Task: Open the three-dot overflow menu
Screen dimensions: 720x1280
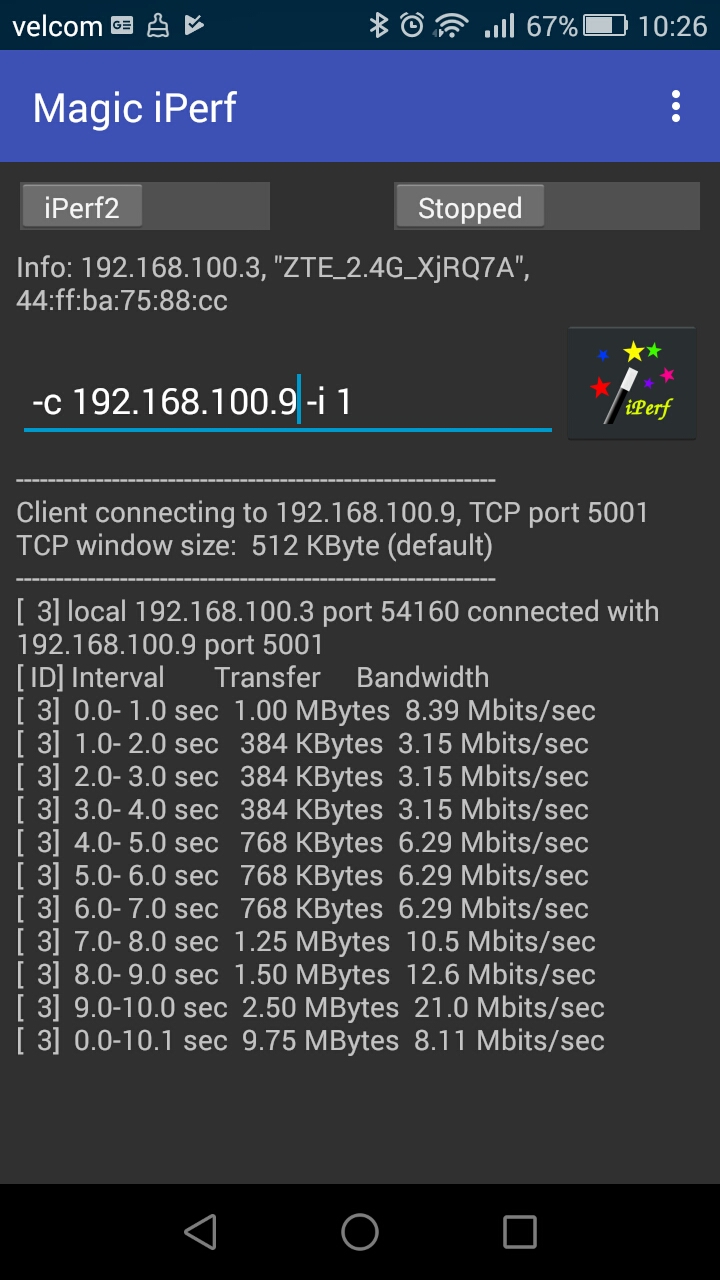Action: point(676,107)
